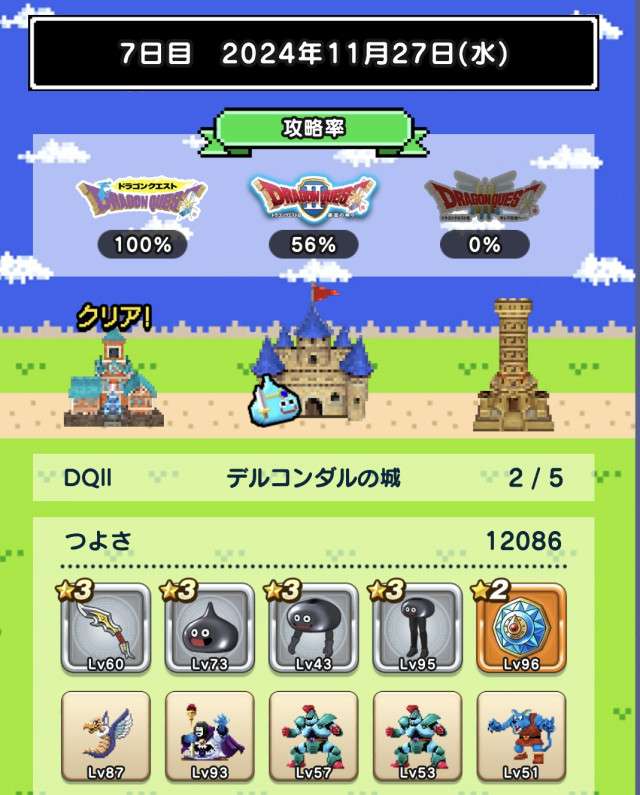Image resolution: width=640 pixels, height=795 pixels.
Task: Select the orange Lv96 shield slot
Action: (522, 630)
